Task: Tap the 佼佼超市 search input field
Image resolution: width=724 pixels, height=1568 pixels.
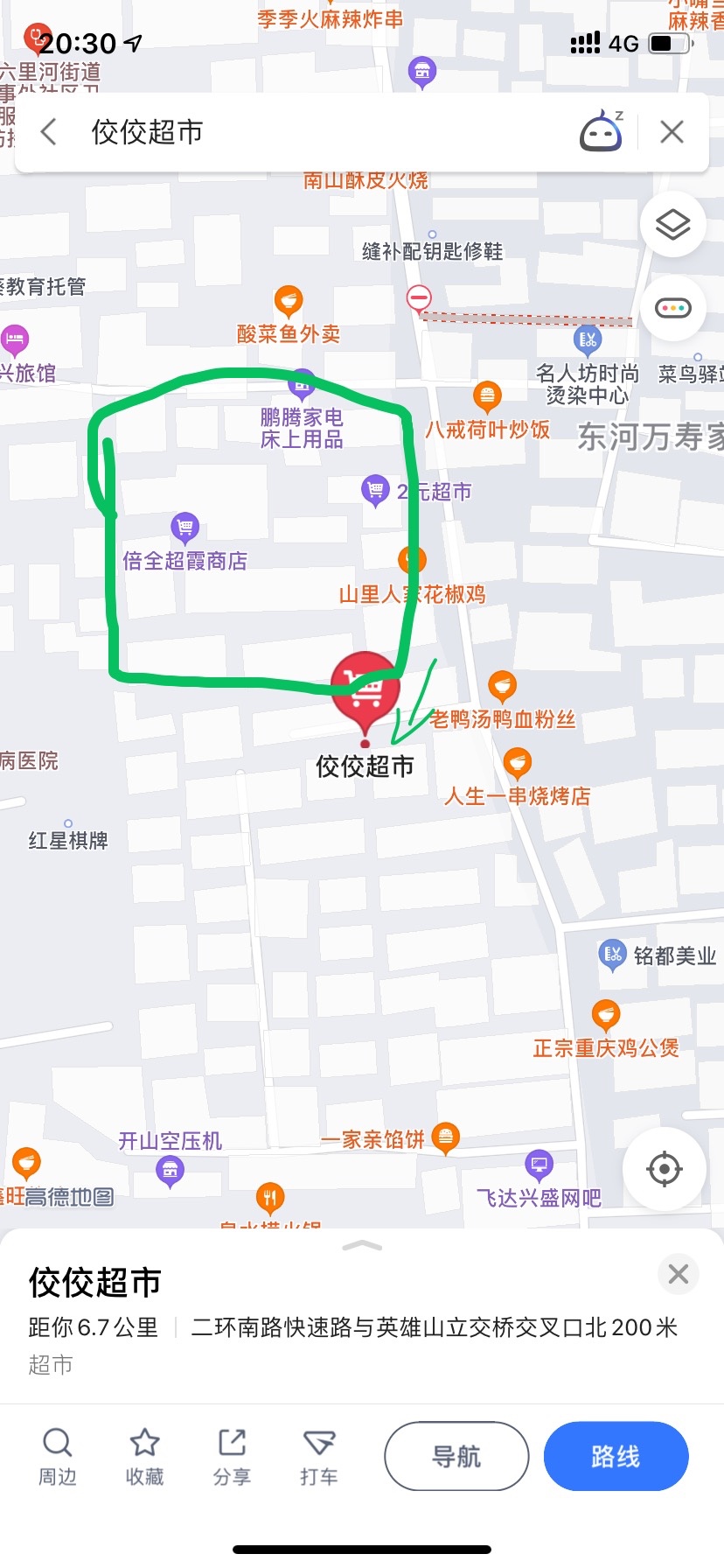Action: 262,130
